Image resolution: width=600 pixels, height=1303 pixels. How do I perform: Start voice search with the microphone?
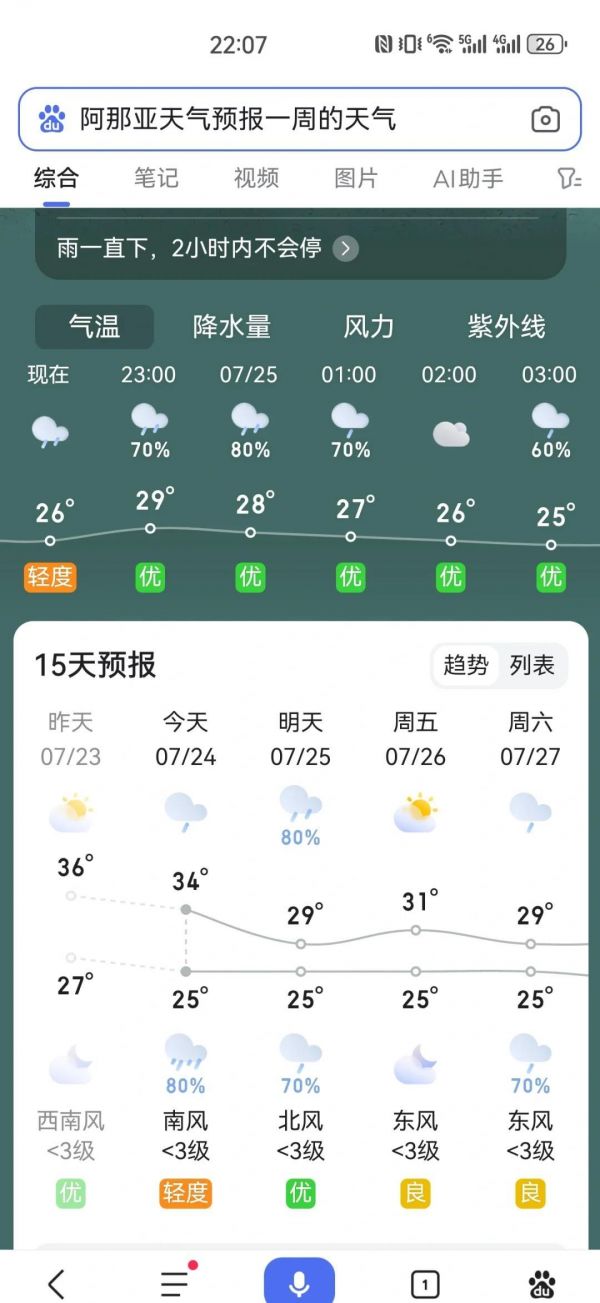coord(299,1281)
